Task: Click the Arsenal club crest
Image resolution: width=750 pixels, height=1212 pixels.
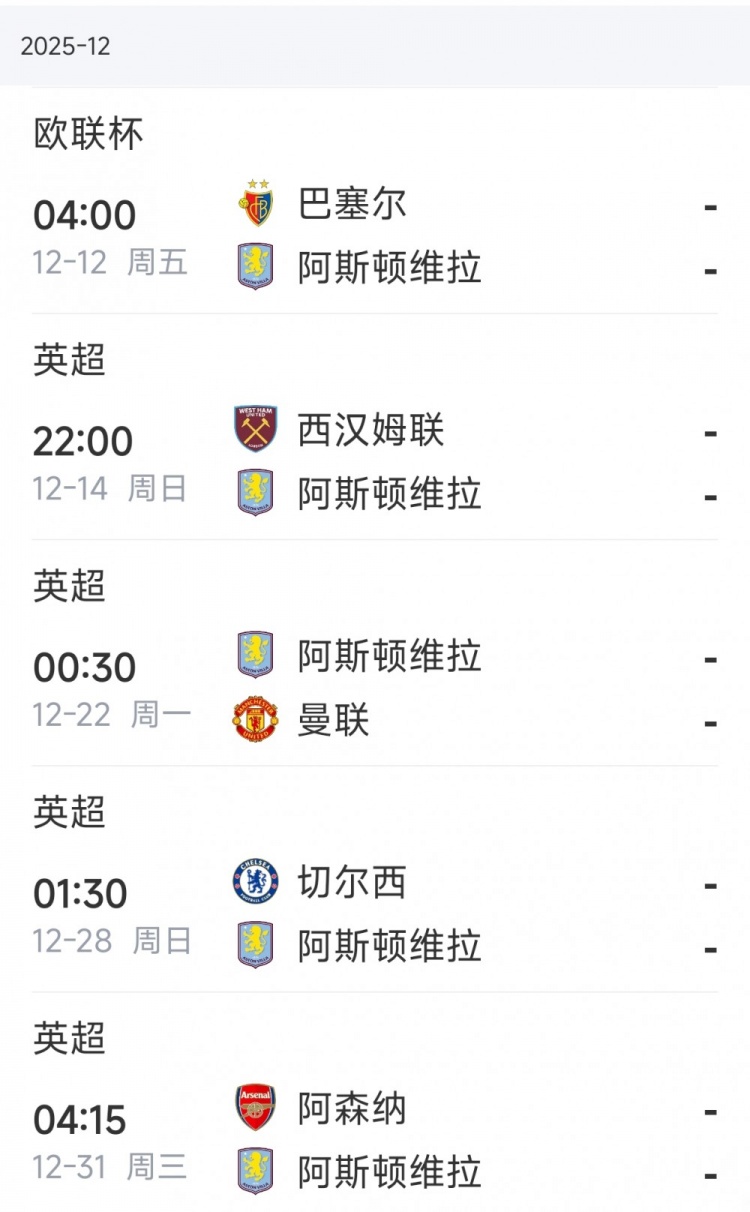Action: click(x=255, y=1105)
